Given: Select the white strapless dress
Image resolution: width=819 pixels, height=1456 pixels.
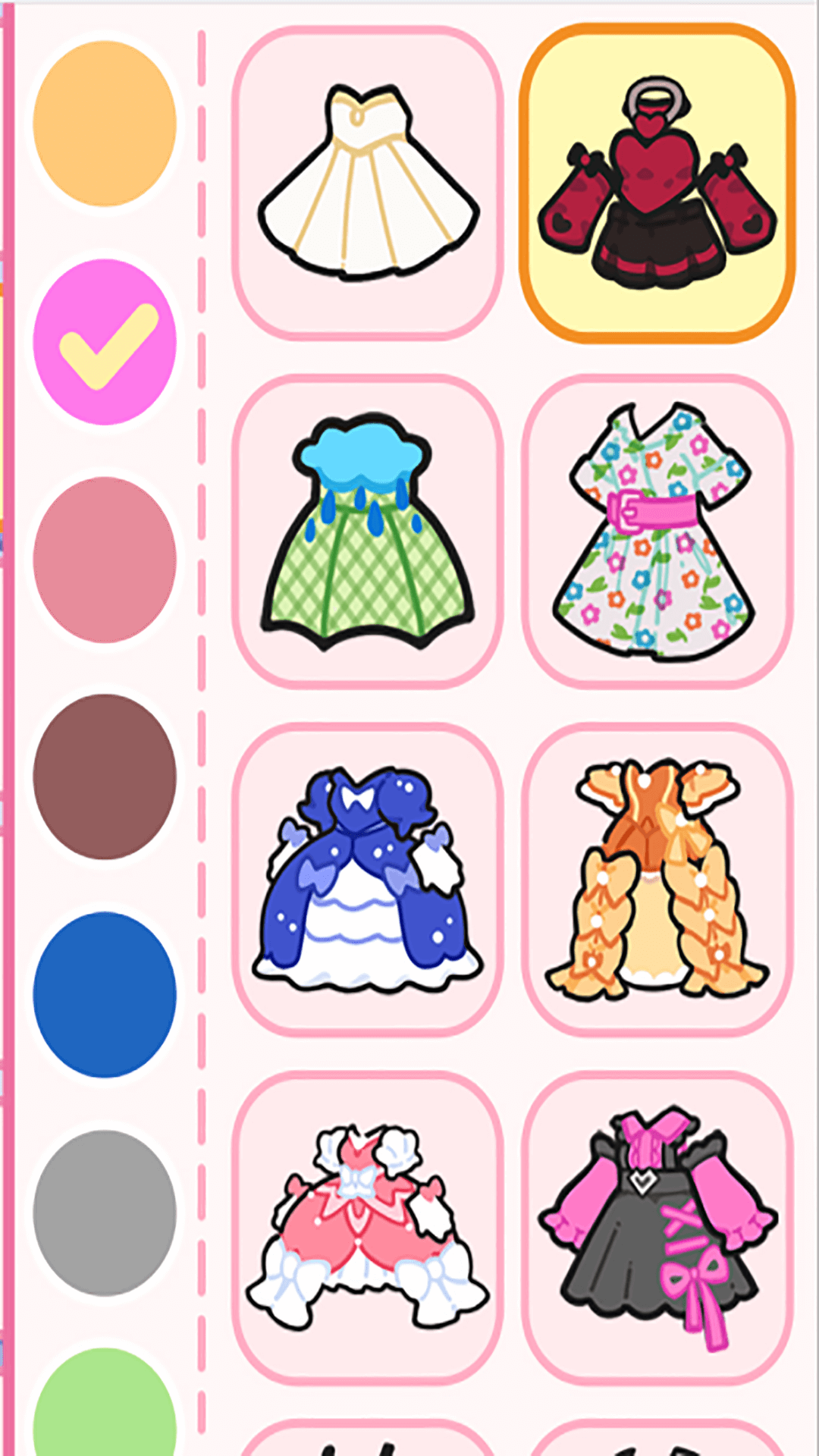Looking at the screenshot, I should pyautogui.click(x=368, y=183).
